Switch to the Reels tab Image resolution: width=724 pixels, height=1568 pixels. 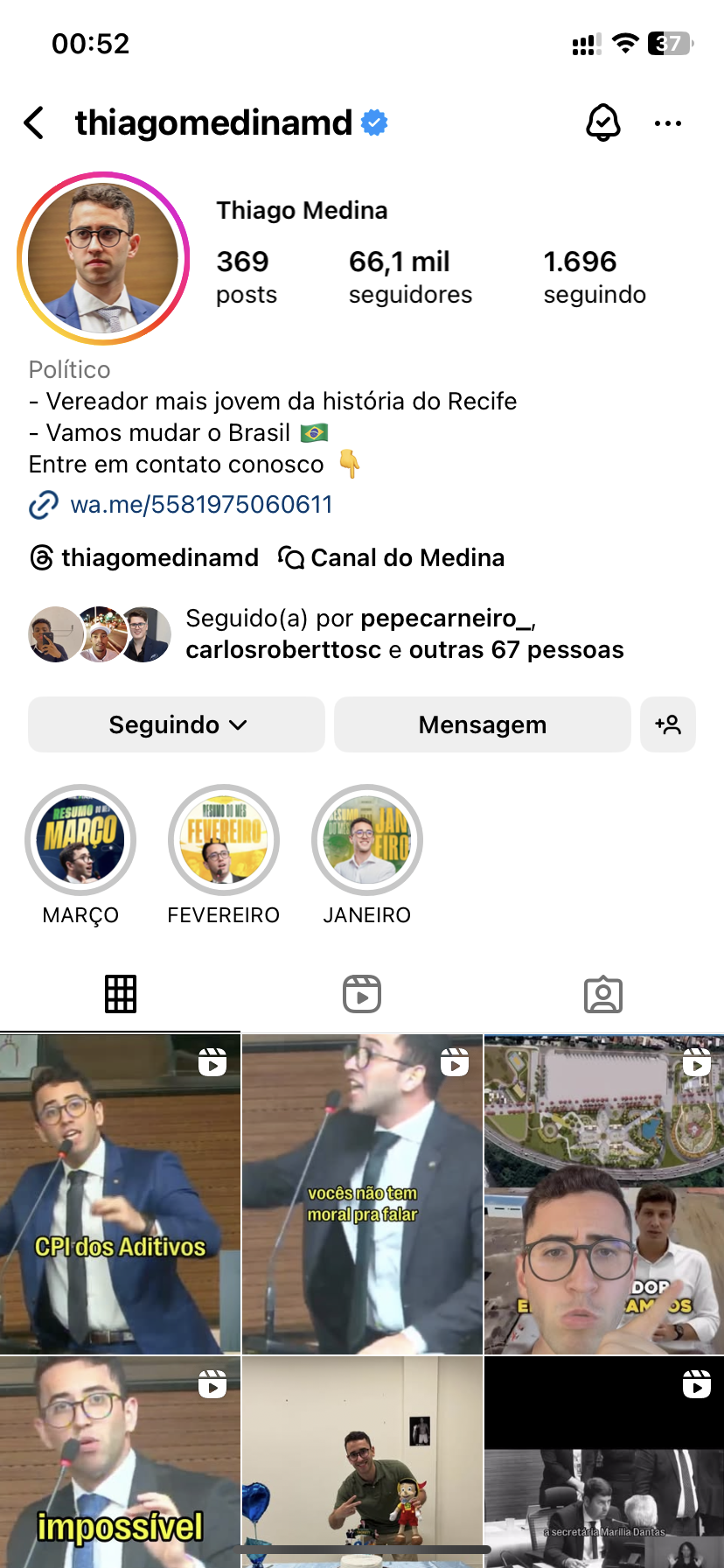pos(362,994)
